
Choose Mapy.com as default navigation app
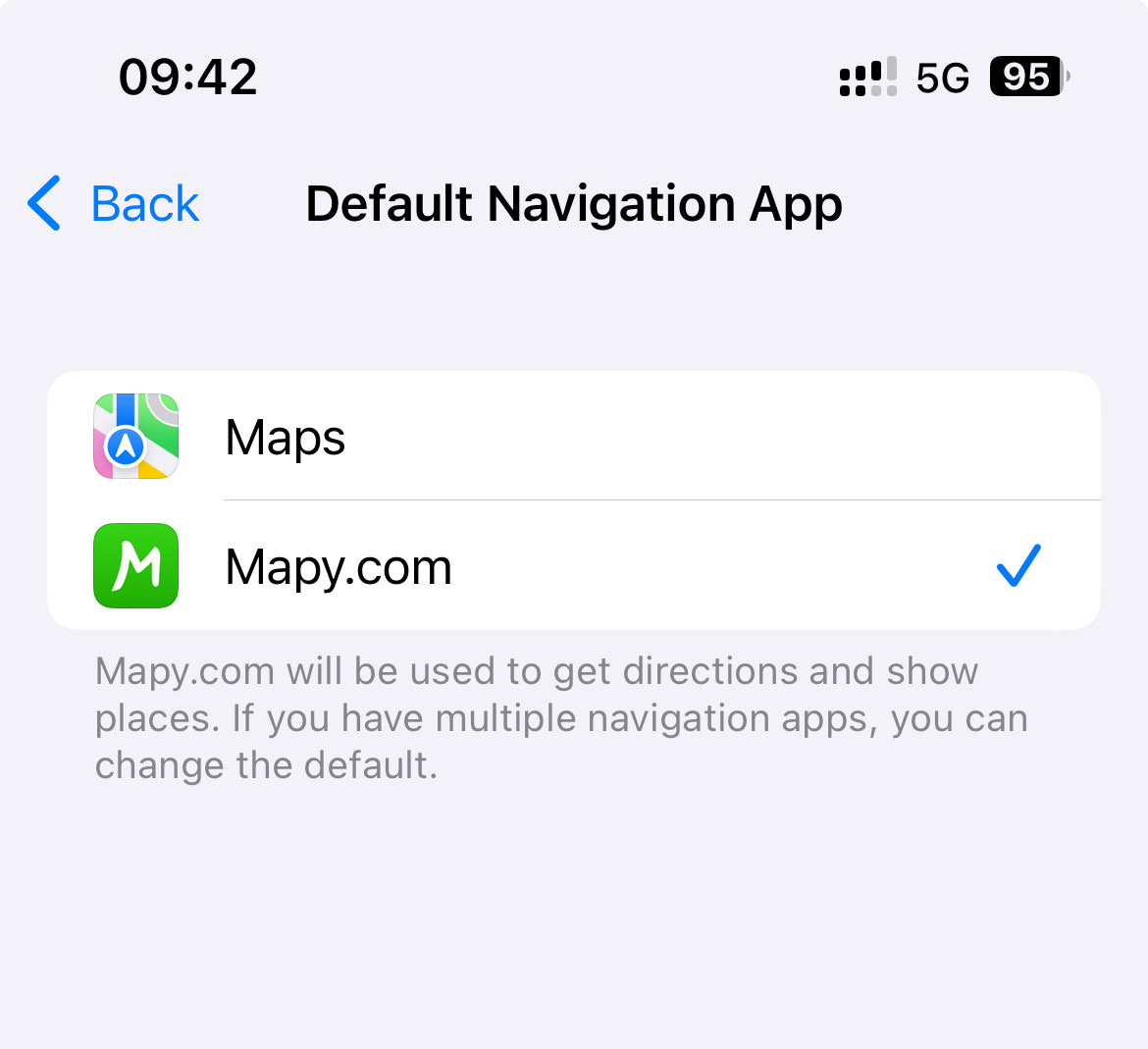point(573,566)
